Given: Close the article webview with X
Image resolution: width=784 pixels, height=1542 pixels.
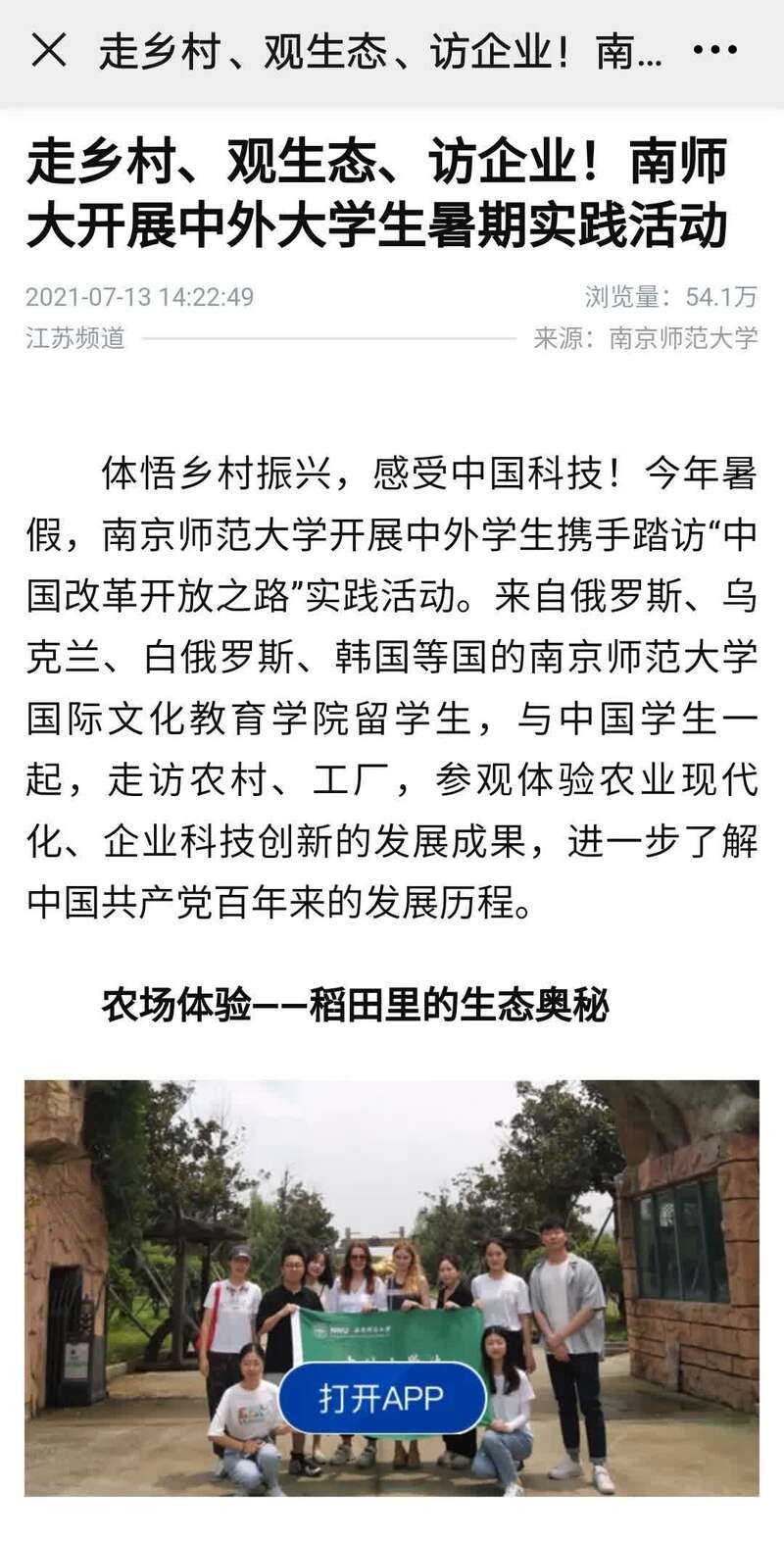Looking at the screenshot, I should [x=48, y=50].
